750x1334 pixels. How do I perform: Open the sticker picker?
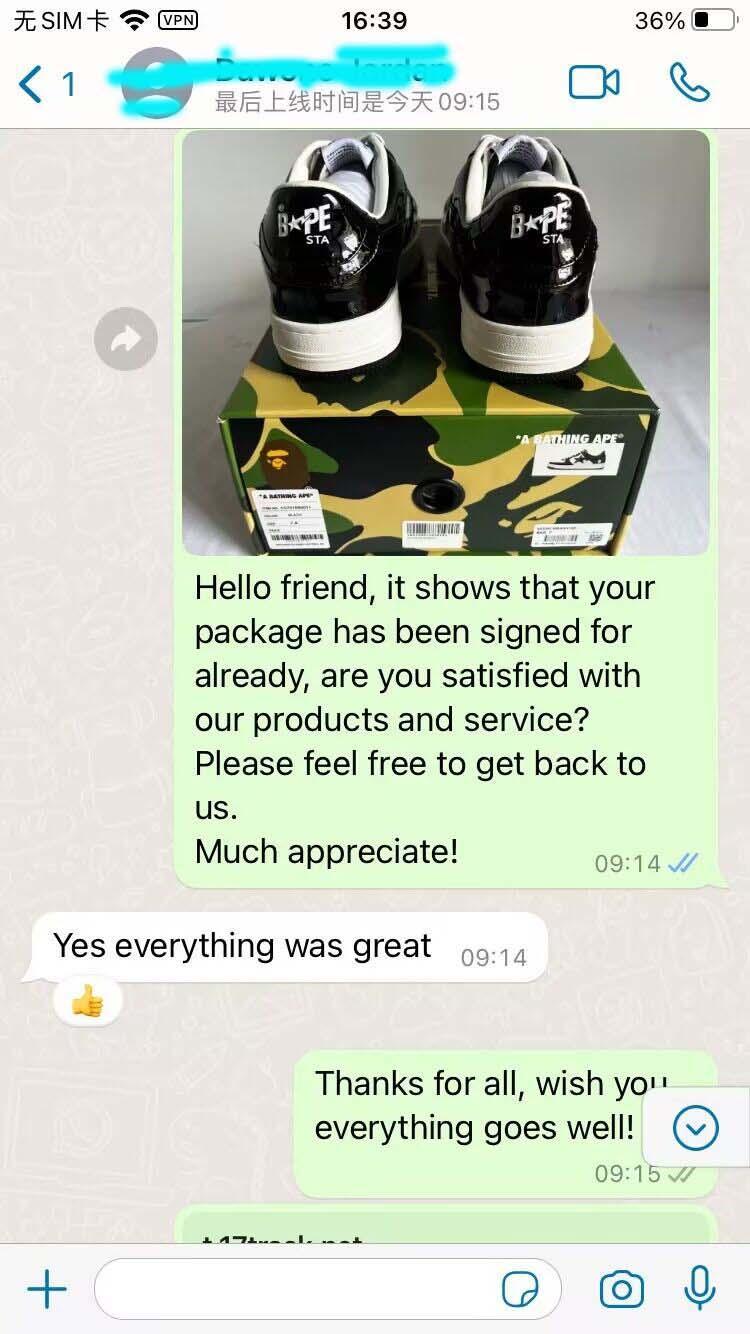pos(520,1290)
